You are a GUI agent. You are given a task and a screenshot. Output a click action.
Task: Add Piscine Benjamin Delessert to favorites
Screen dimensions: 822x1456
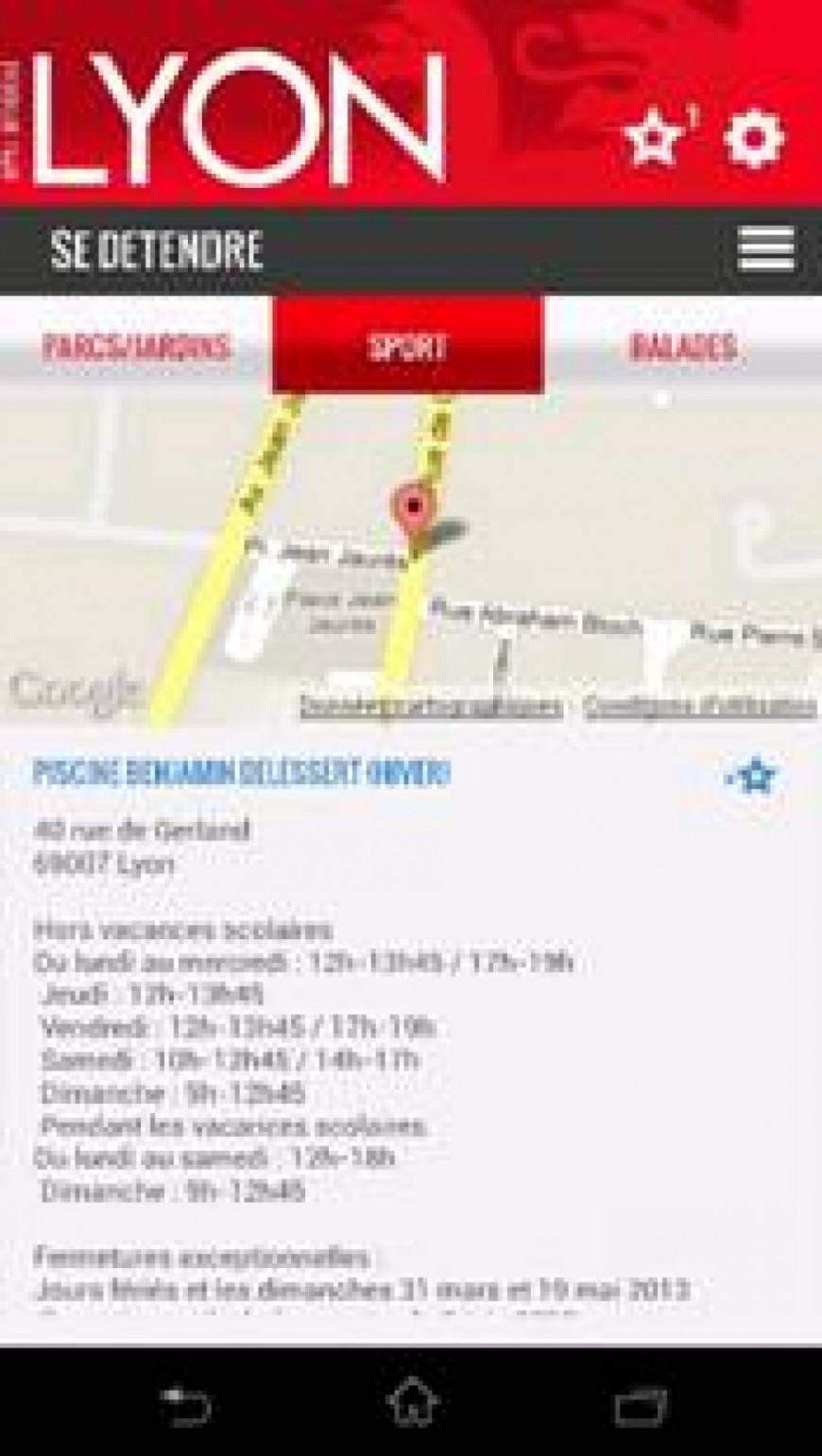755,776
